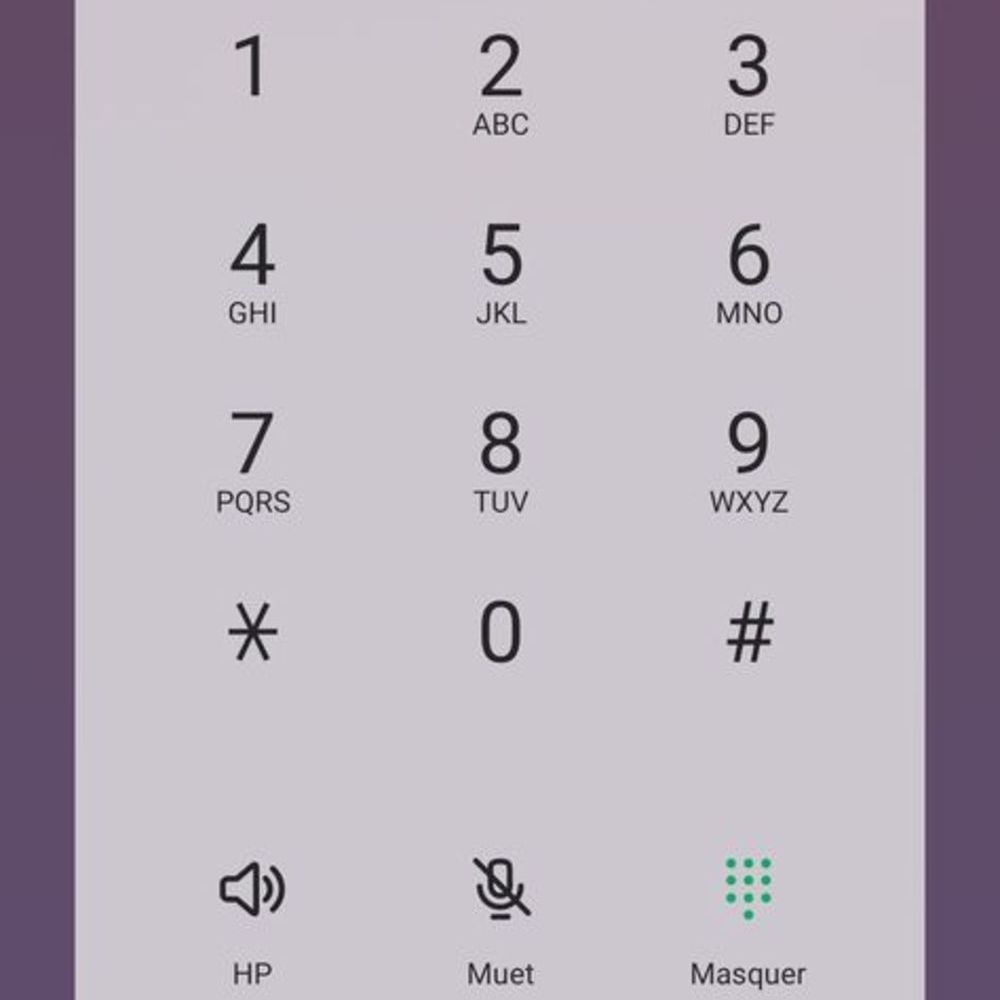The width and height of the screenshot is (1000, 1000).
Task: Tap the hash pound key
Action: [x=748, y=634]
